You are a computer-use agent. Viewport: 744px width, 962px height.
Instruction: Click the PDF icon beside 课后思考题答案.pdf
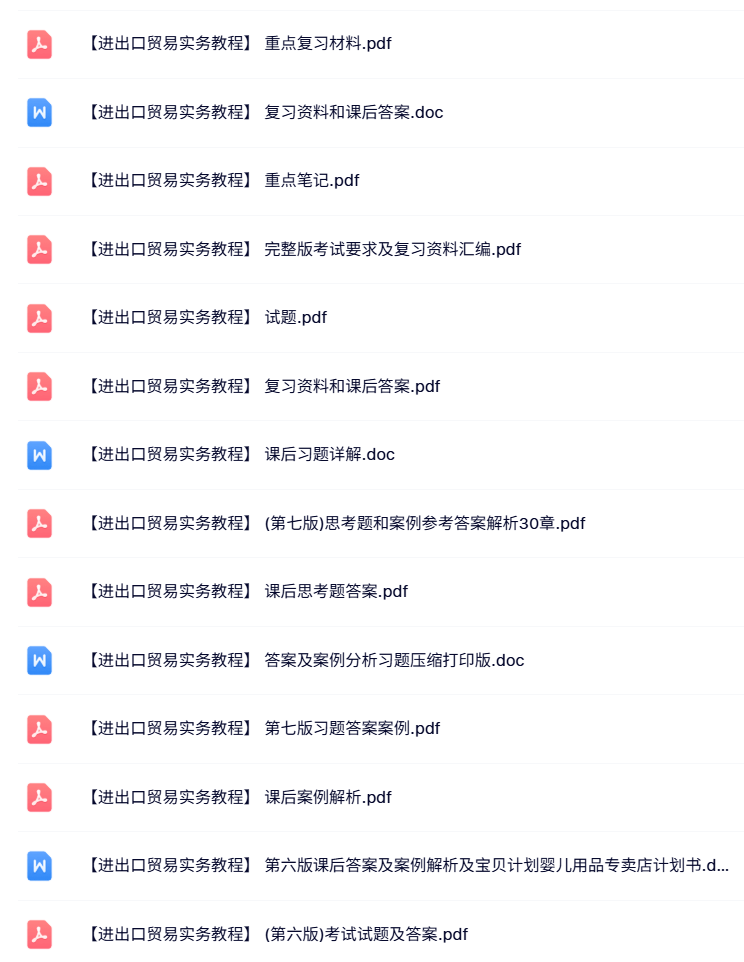39,592
